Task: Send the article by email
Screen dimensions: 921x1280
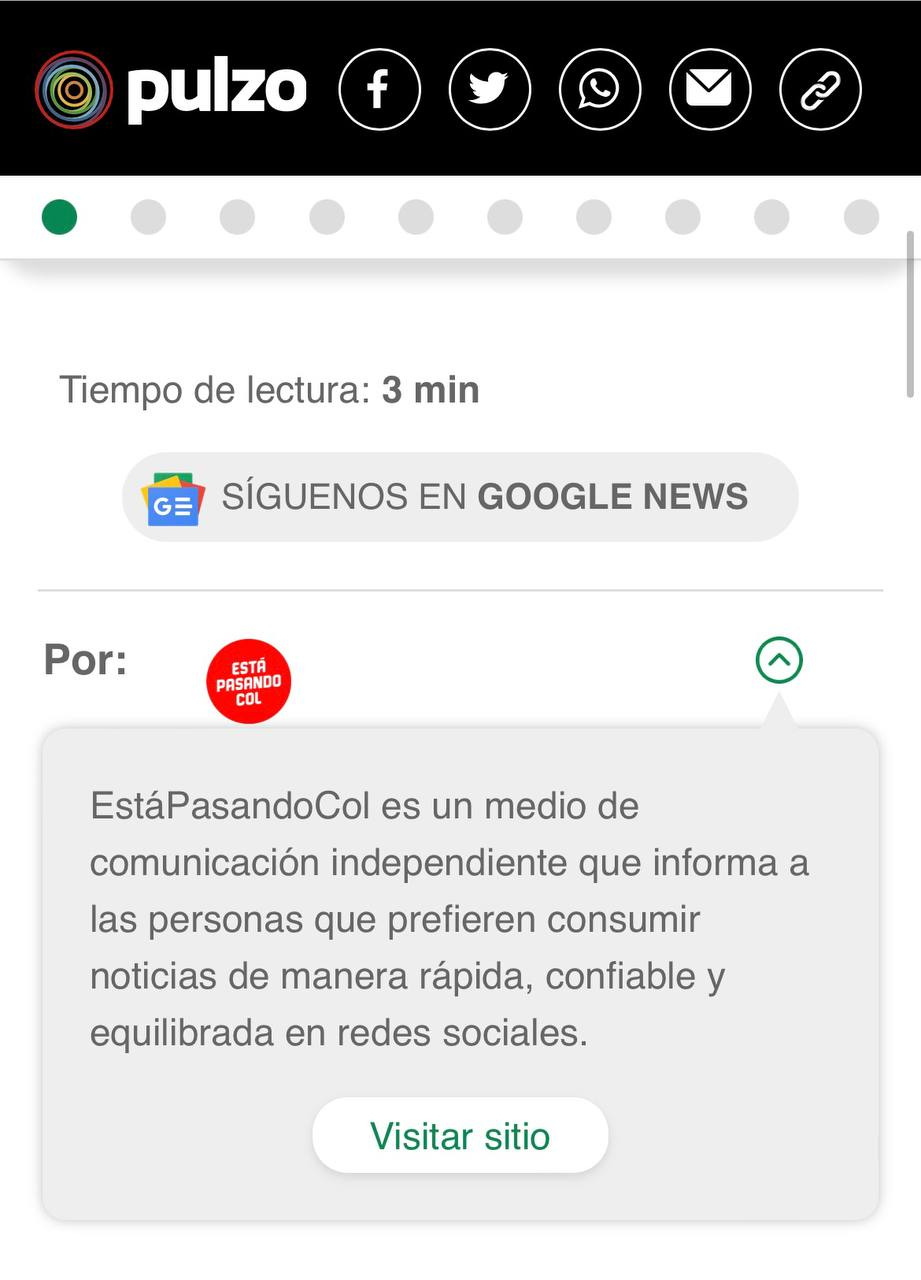Action: pos(710,89)
